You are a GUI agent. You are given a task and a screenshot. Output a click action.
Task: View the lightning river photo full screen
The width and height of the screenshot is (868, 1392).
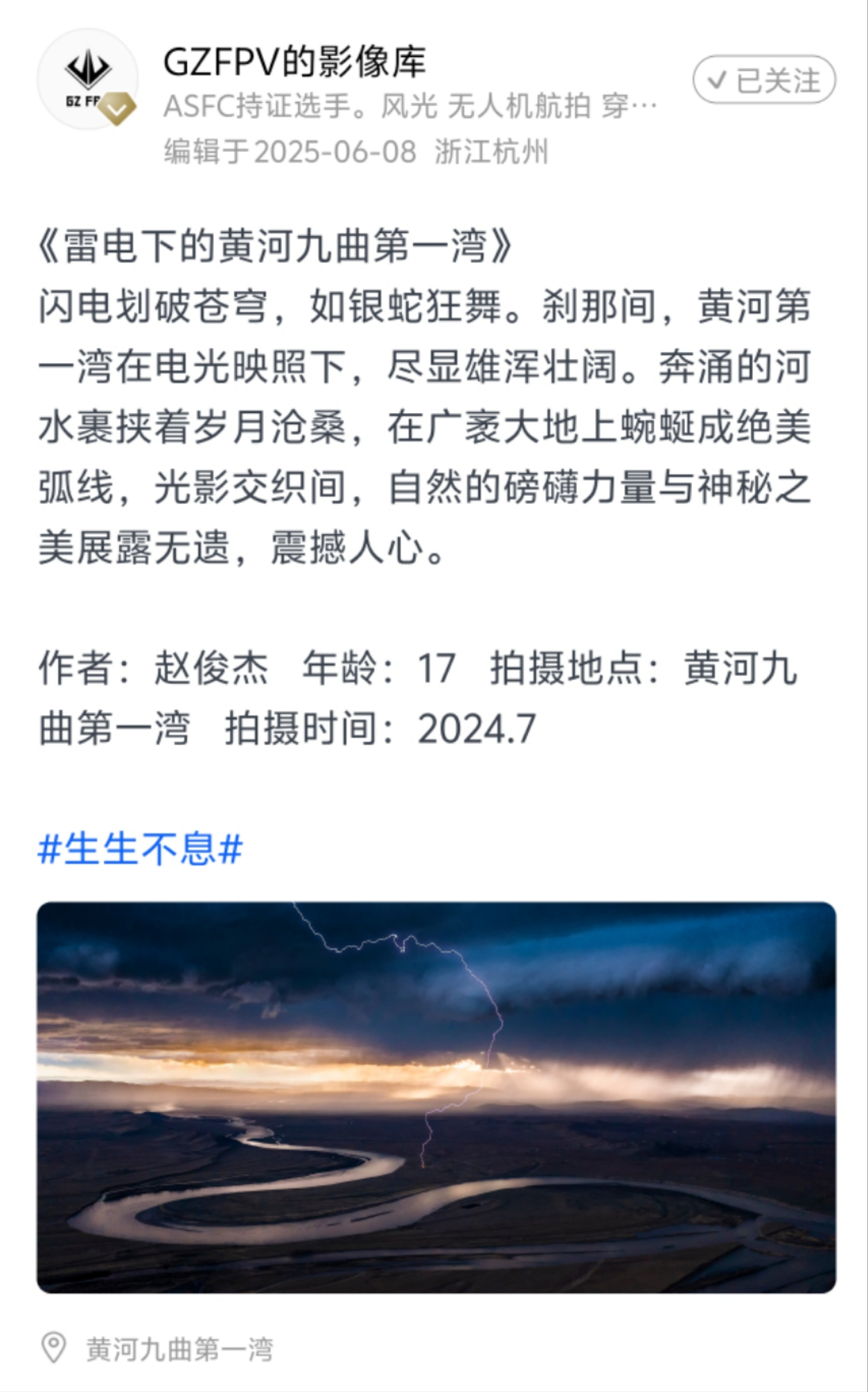click(x=436, y=1097)
